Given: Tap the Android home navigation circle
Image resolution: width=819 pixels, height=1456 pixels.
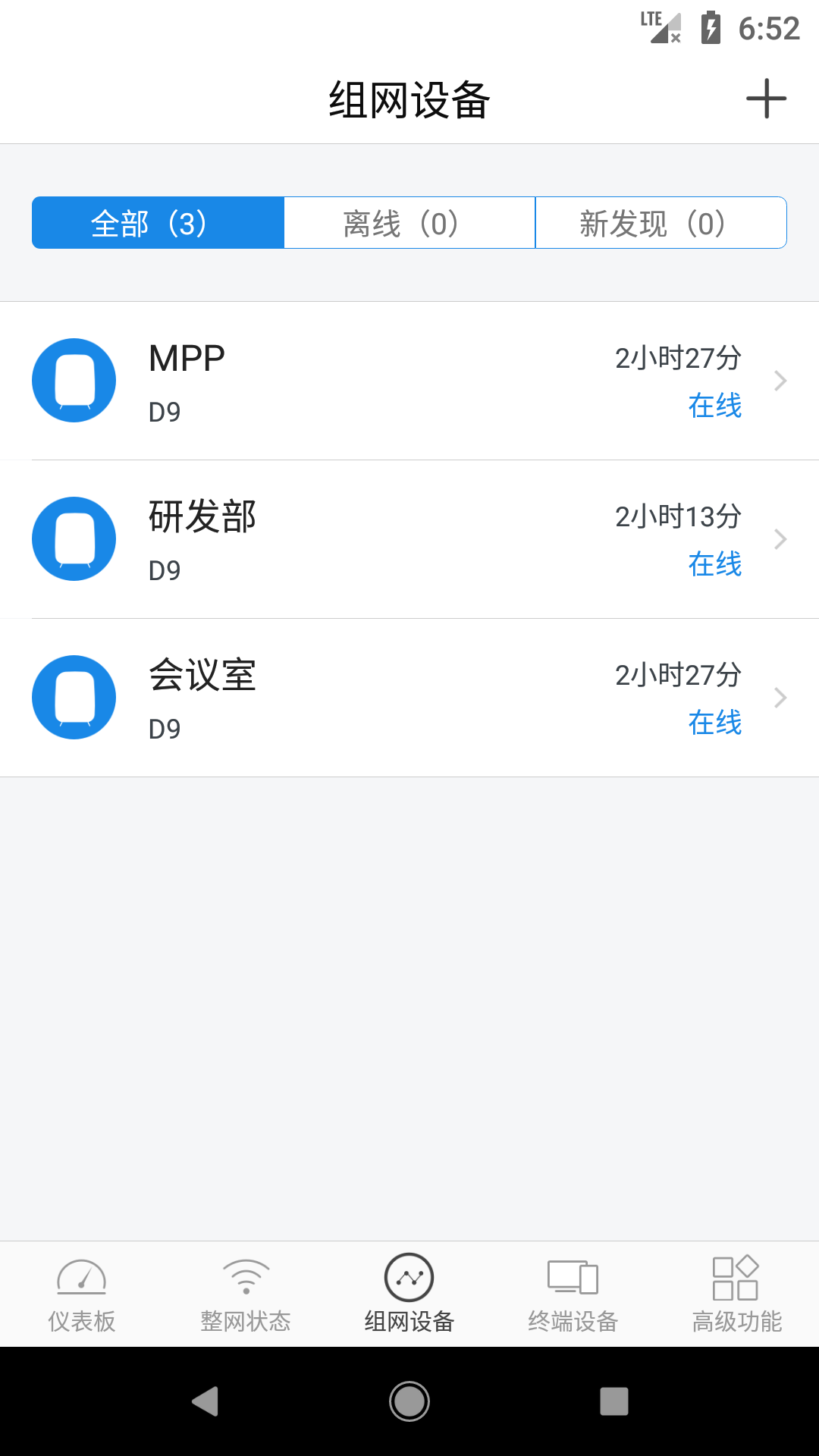Looking at the screenshot, I should click(x=409, y=1402).
